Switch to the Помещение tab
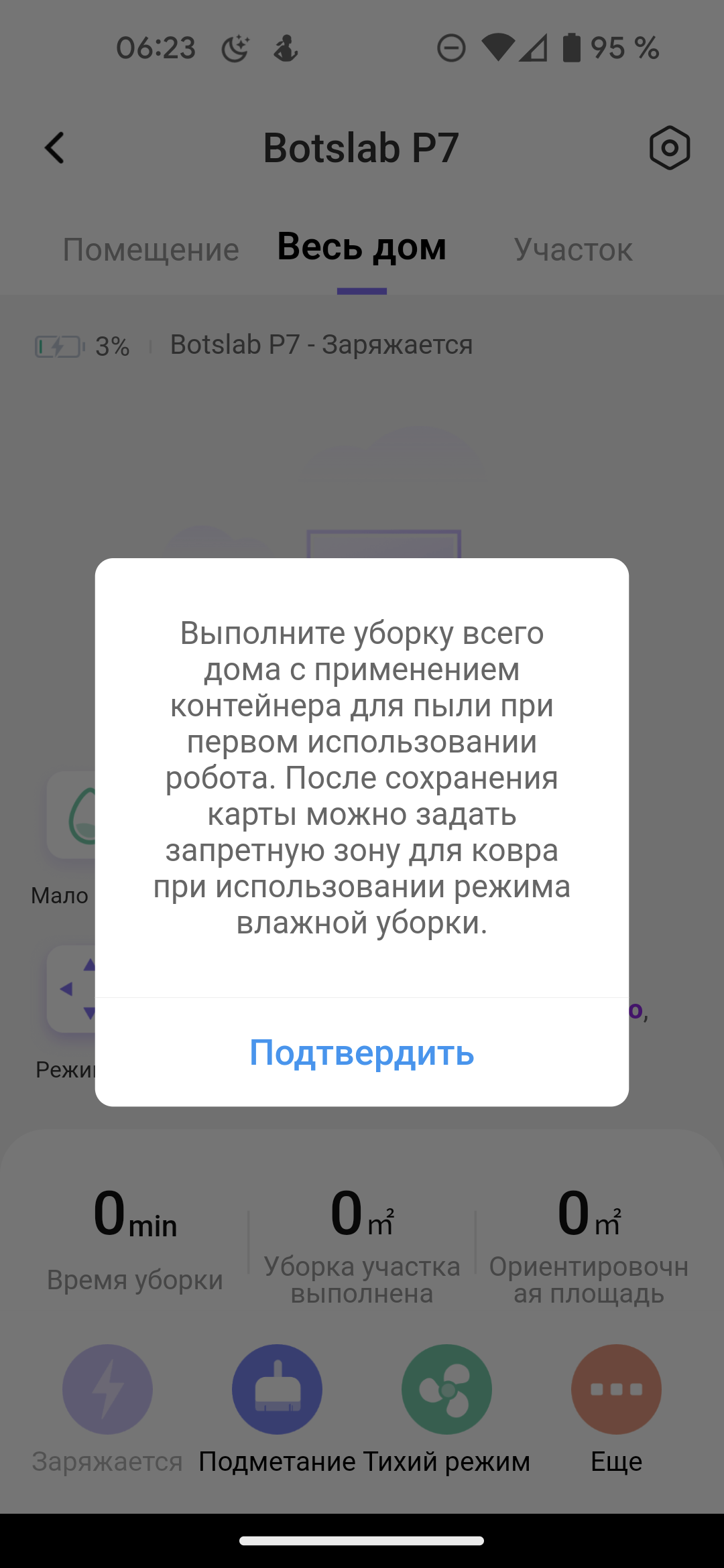724x1568 pixels. (151, 250)
